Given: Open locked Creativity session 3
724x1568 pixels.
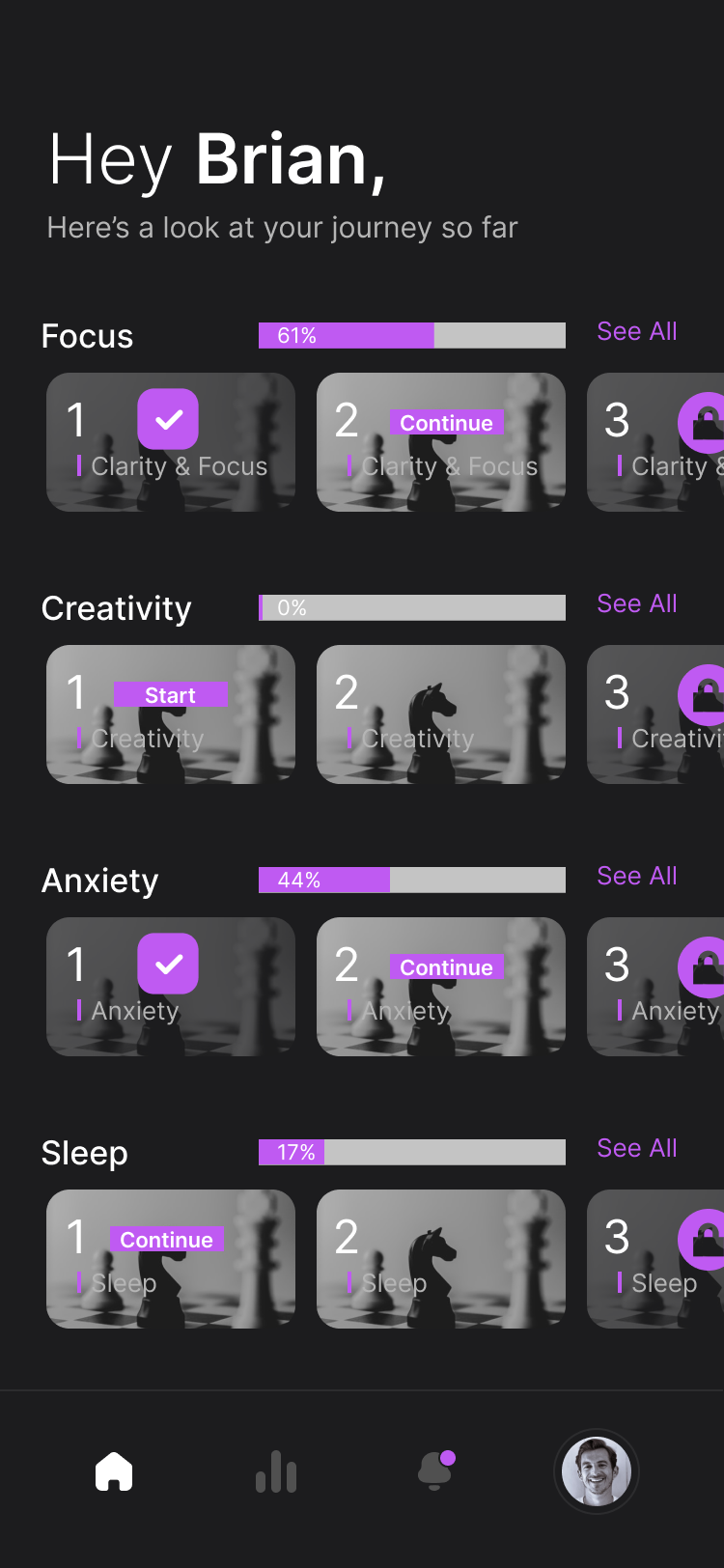Looking at the screenshot, I should 655,714.
